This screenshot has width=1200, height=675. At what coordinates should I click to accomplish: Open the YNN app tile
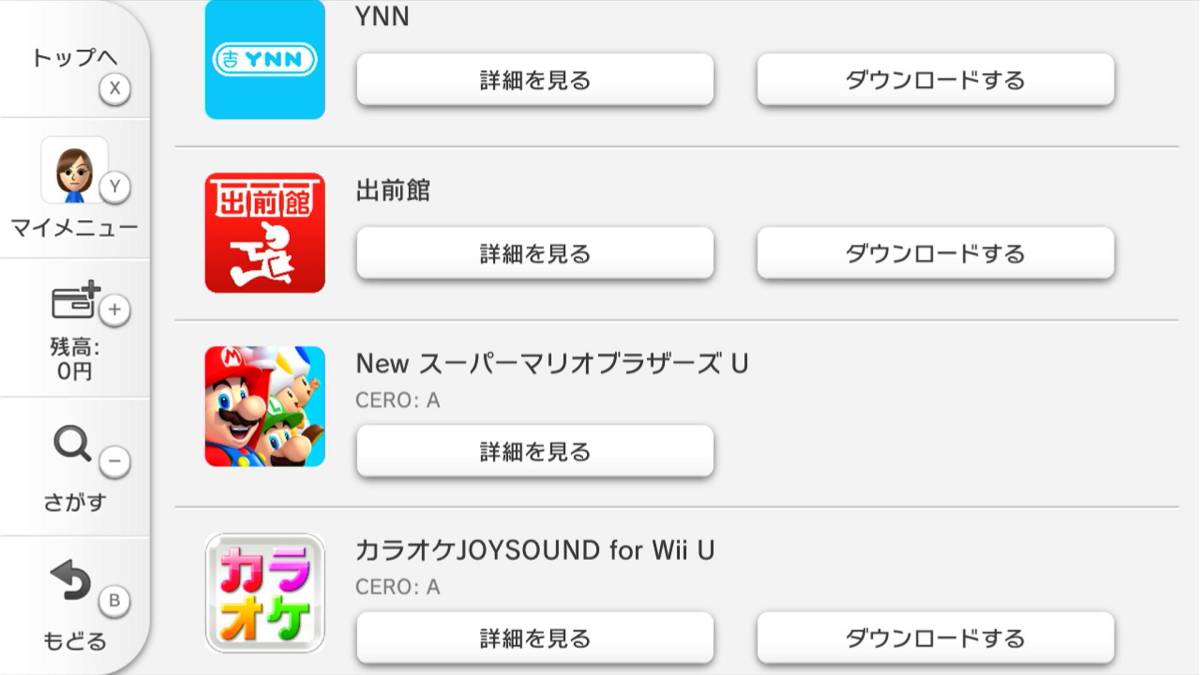click(x=265, y=60)
